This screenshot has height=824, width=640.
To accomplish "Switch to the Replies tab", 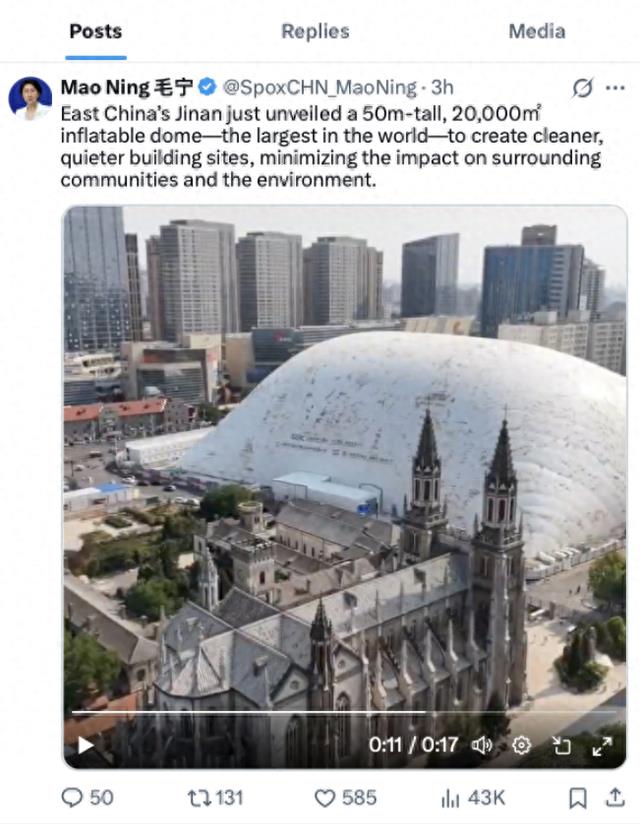I will (x=315, y=31).
